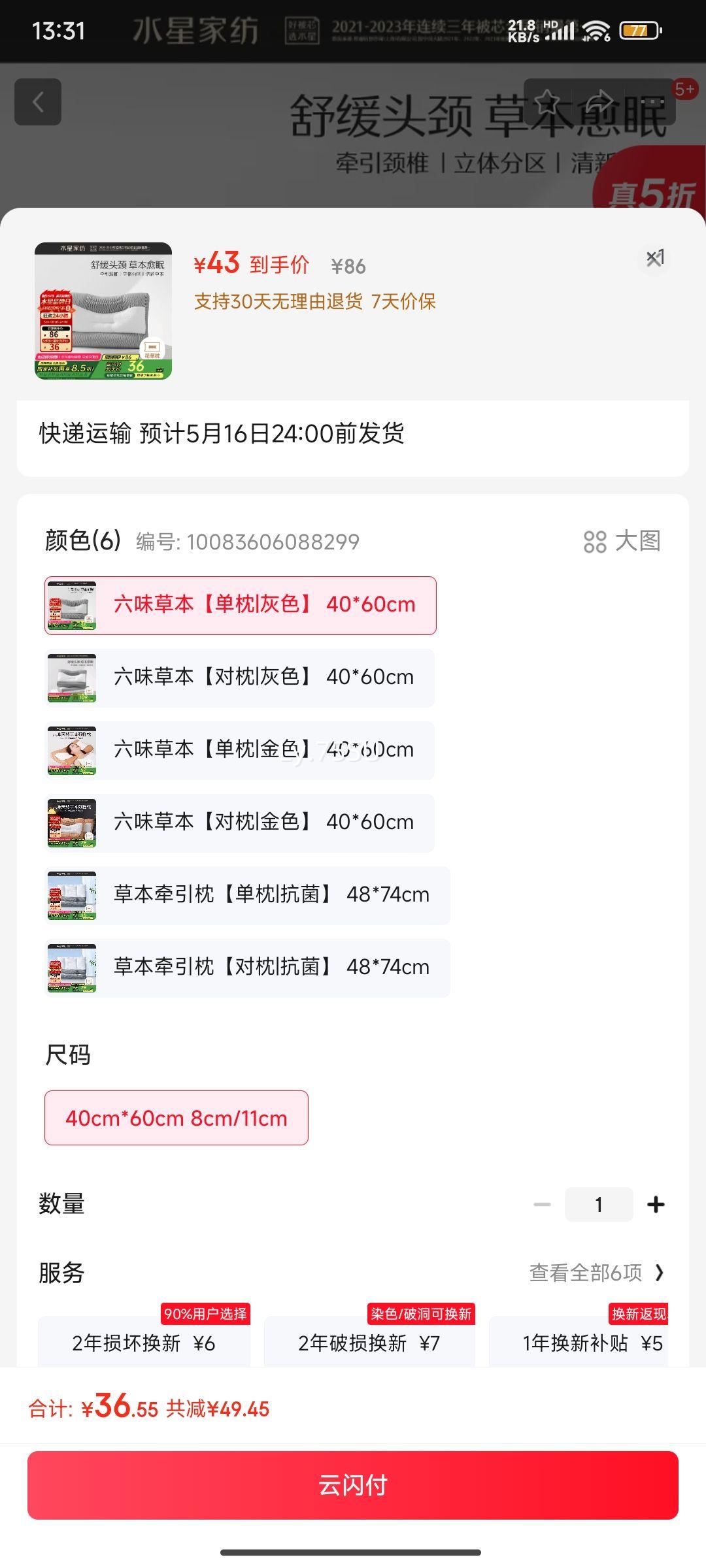Pay with 云闪付 button
Viewport: 706px width, 1568px height.
click(353, 1485)
